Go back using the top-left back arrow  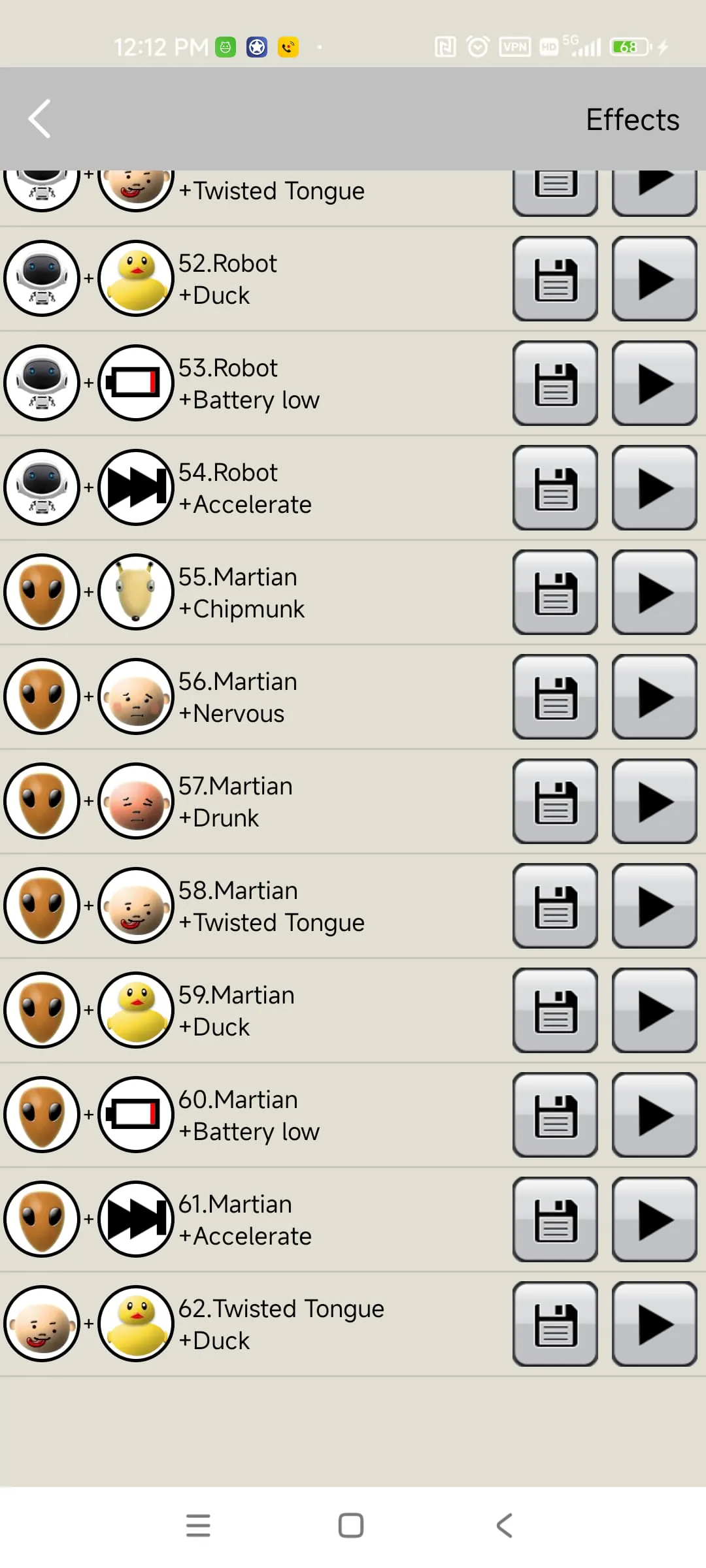coord(39,118)
